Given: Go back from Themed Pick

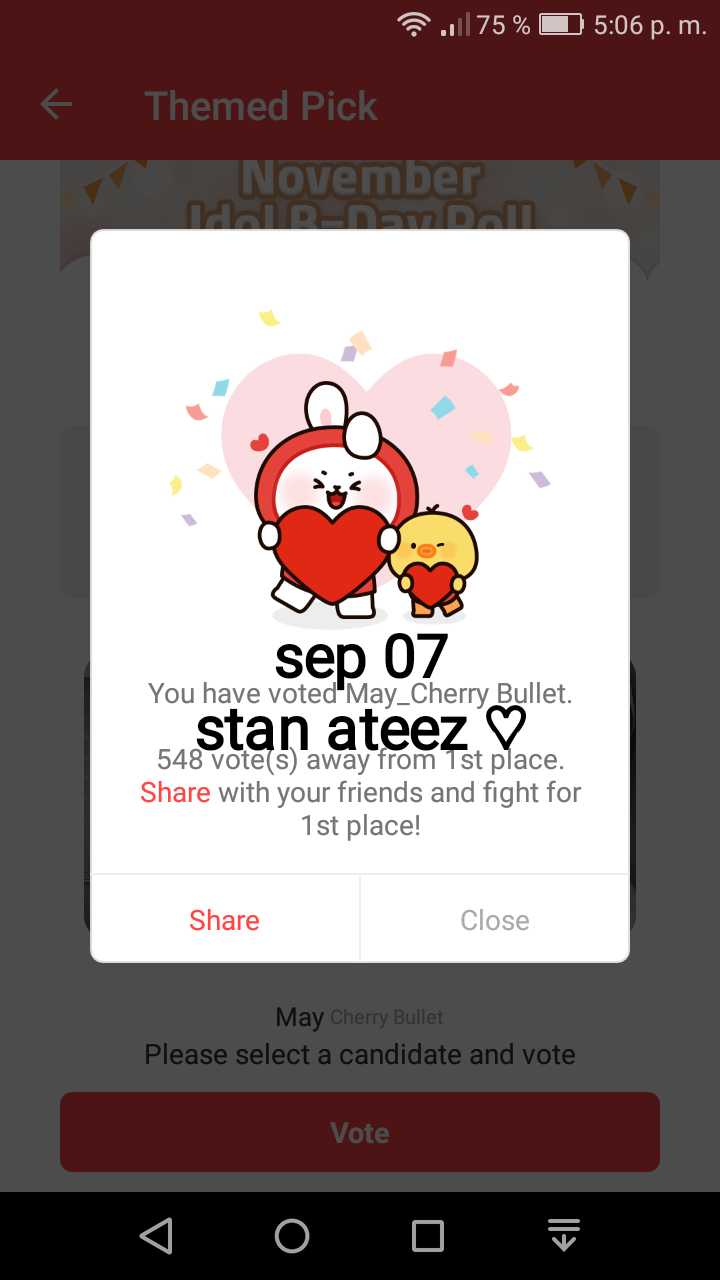Looking at the screenshot, I should [x=56, y=105].
